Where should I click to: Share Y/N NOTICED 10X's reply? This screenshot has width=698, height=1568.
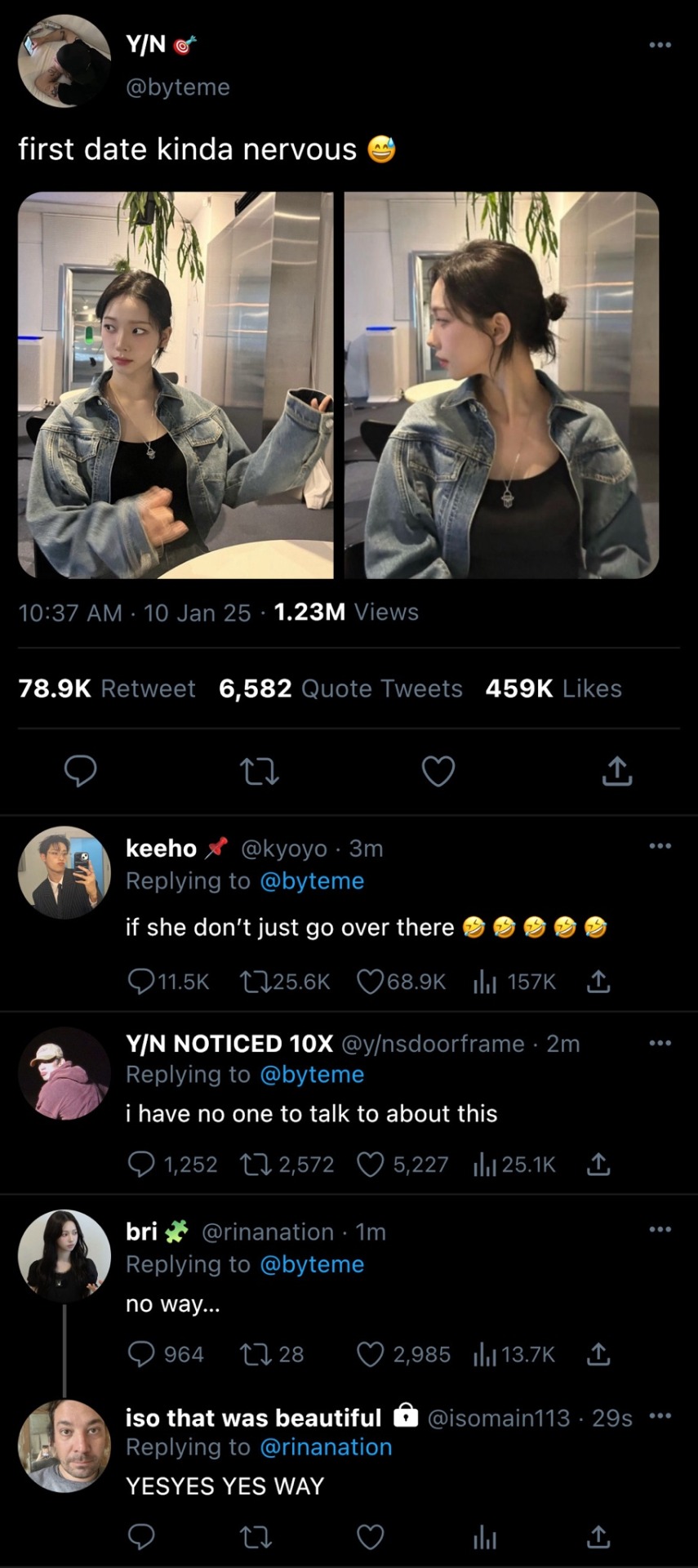tap(598, 1164)
